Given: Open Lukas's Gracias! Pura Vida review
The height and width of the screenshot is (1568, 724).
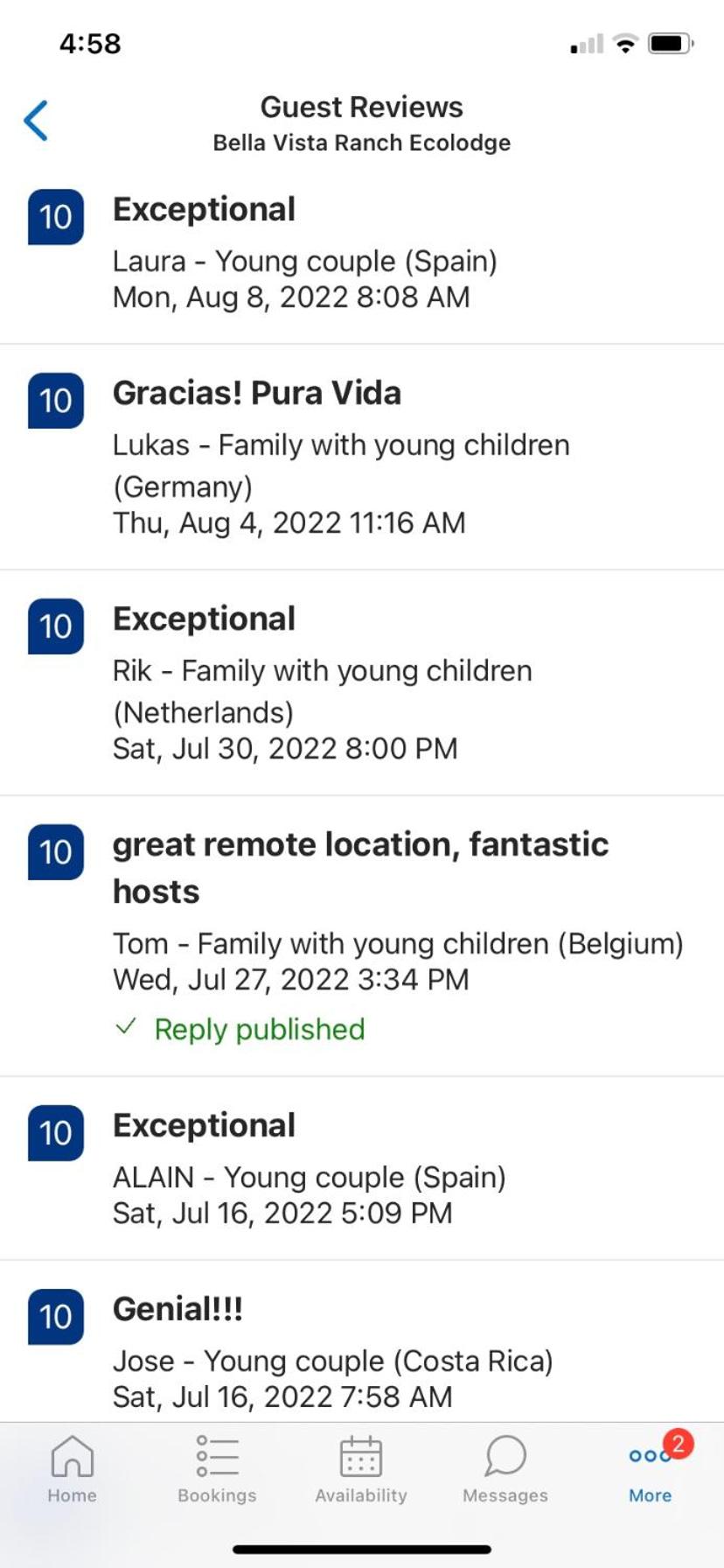Looking at the screenshot, I should tap(362, 457).
